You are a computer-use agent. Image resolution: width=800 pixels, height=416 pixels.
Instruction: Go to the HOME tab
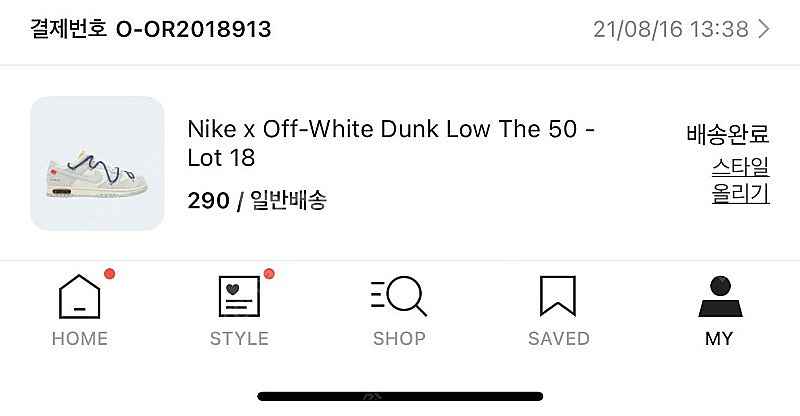(x=80, y=310)
